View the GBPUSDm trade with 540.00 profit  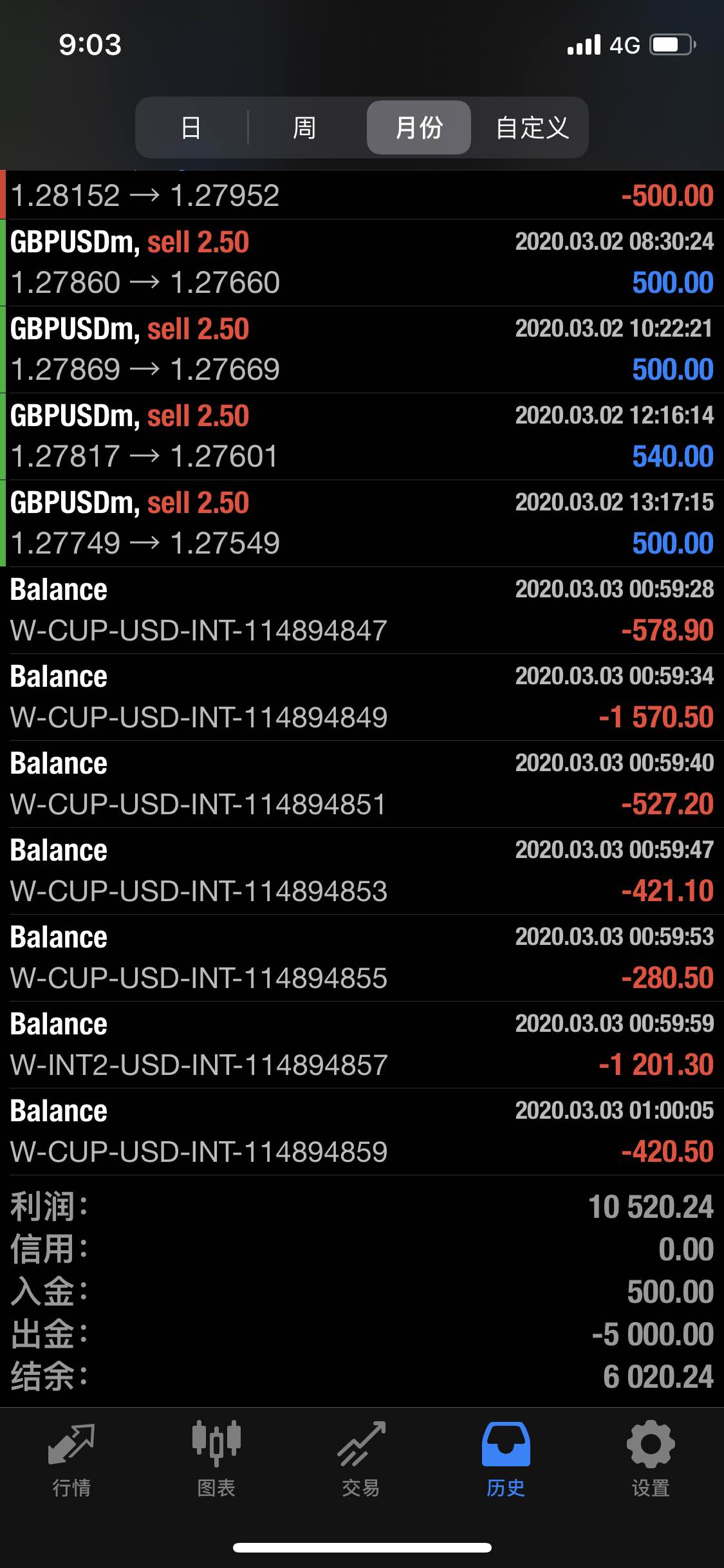click(362, 436)
